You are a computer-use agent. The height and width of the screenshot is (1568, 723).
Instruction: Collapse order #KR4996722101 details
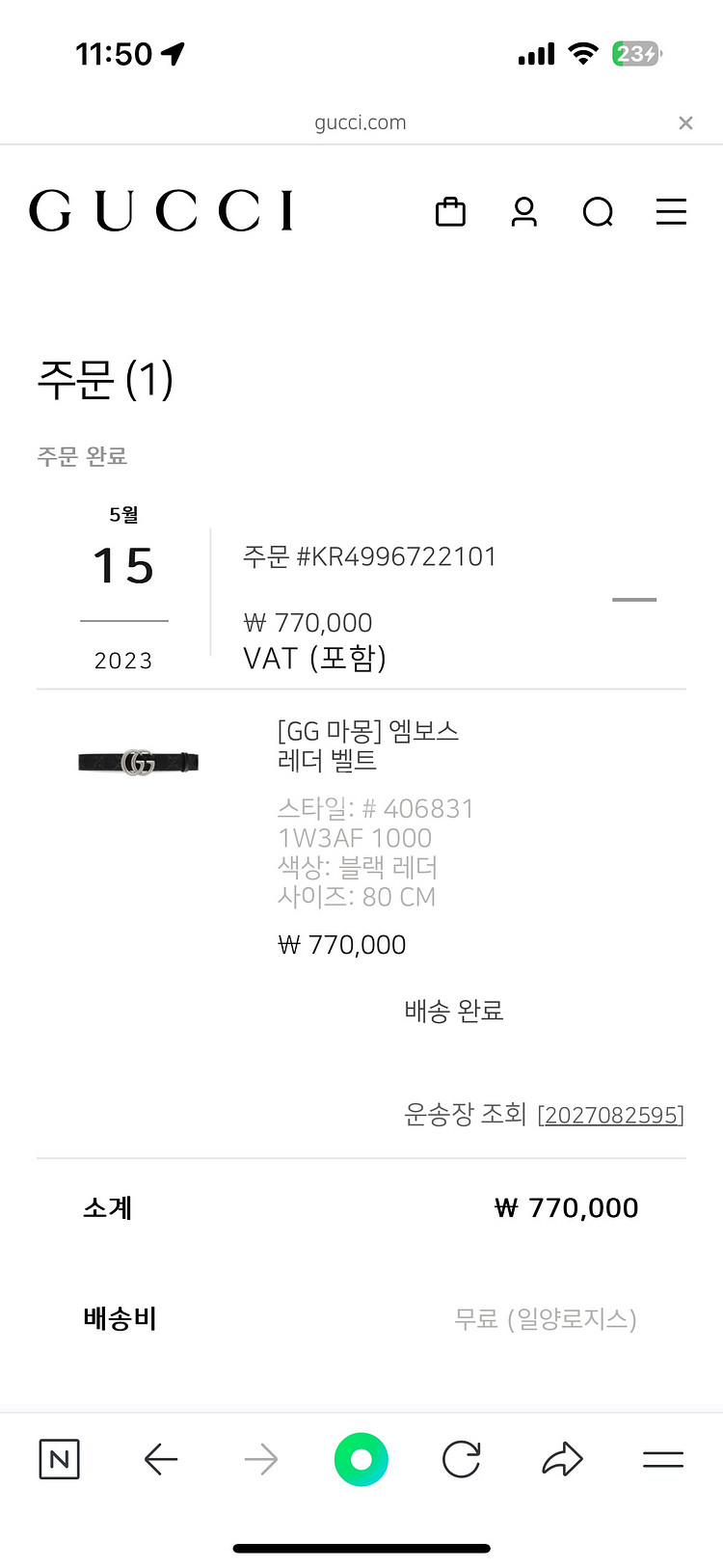pos(633,600)
